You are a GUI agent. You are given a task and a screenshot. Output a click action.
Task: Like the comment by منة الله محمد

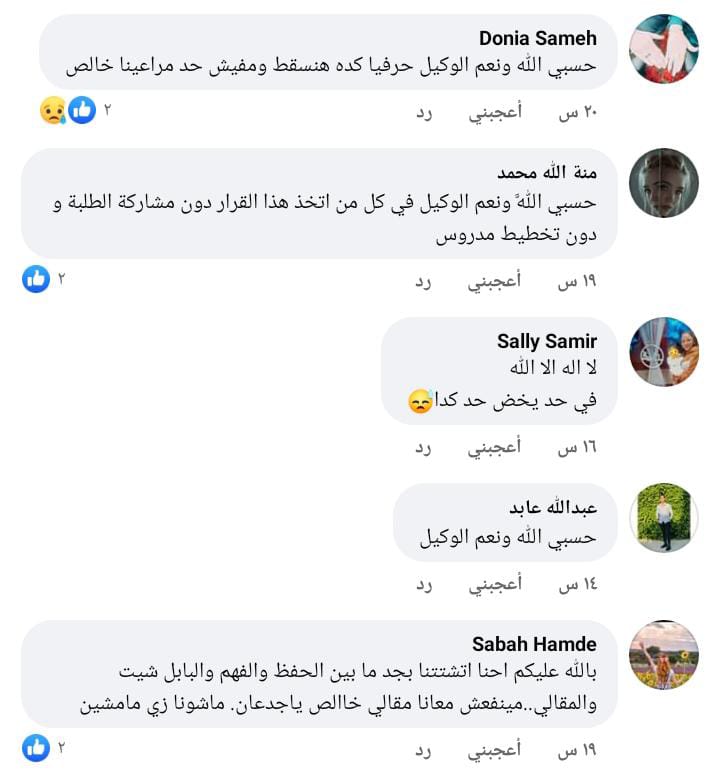coord(495,282)
